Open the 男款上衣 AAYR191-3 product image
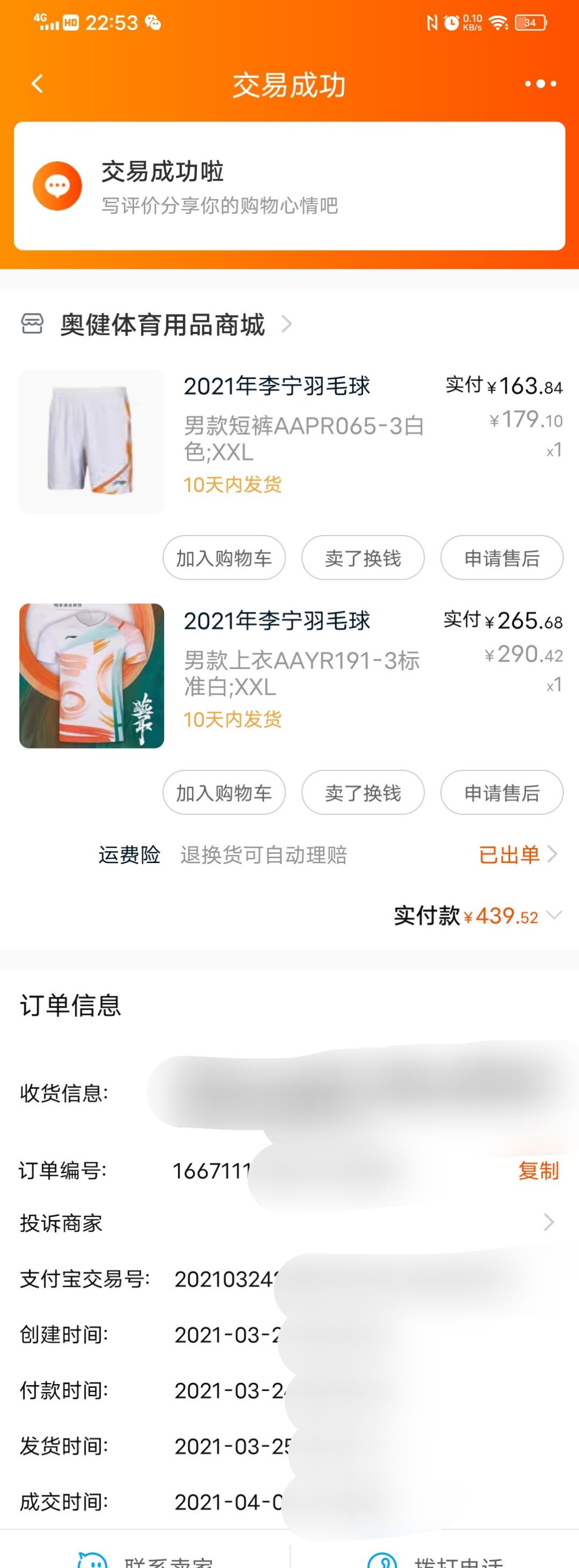 [x=92, y=676]
